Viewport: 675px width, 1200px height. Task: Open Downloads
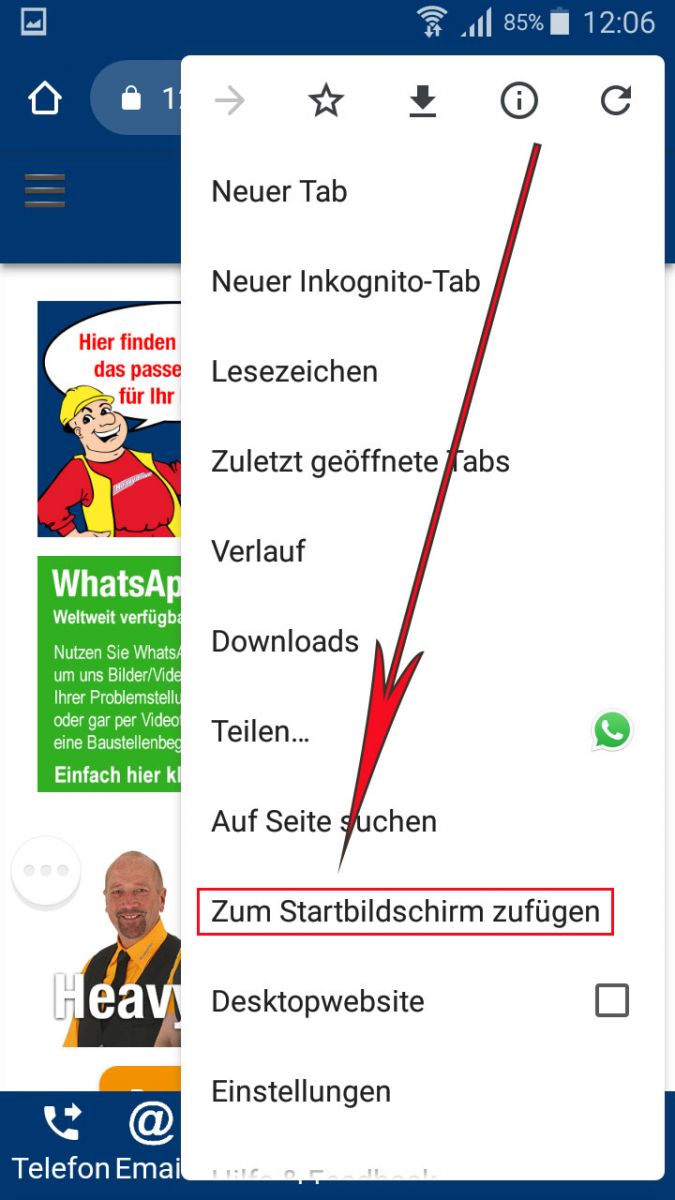[x=285, y=641]
